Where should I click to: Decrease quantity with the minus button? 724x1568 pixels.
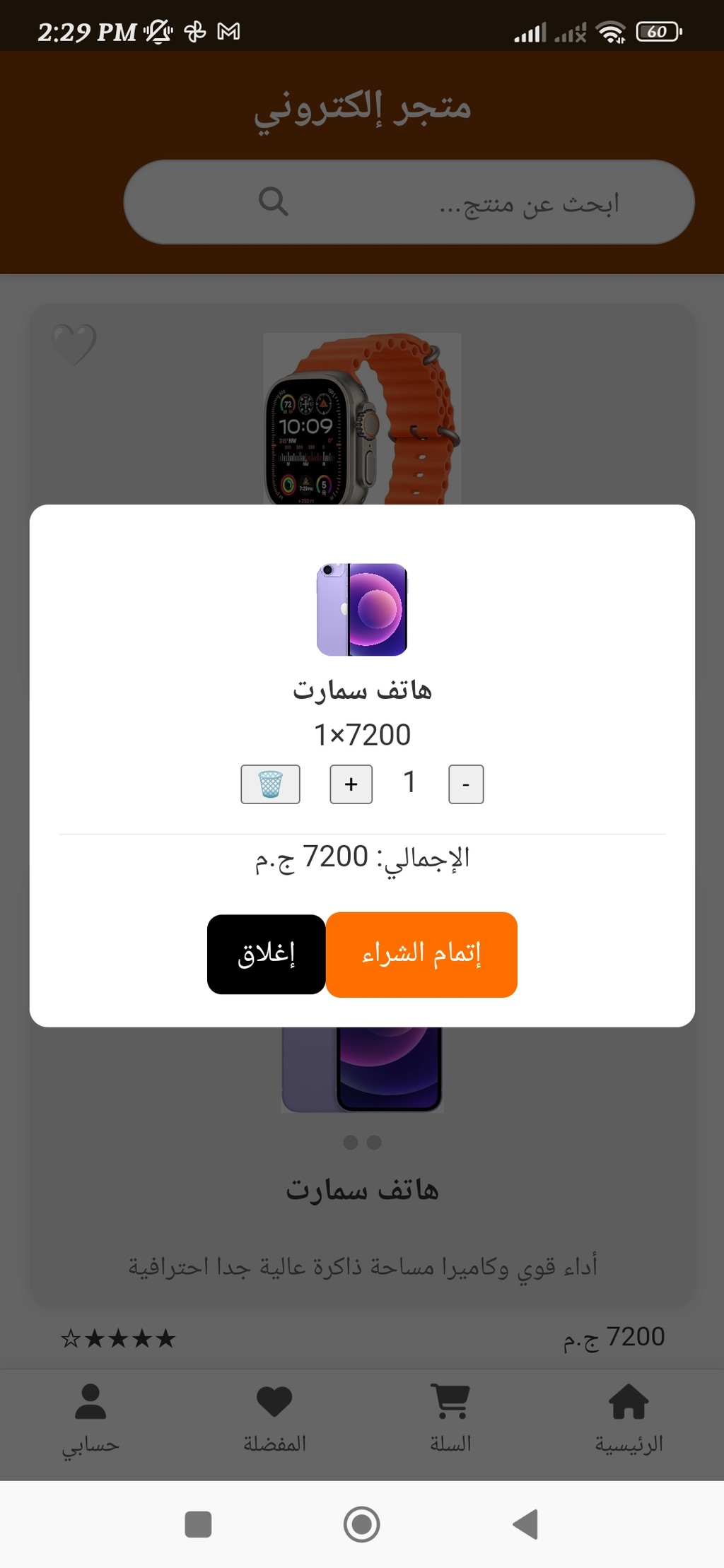click(466, 784)
